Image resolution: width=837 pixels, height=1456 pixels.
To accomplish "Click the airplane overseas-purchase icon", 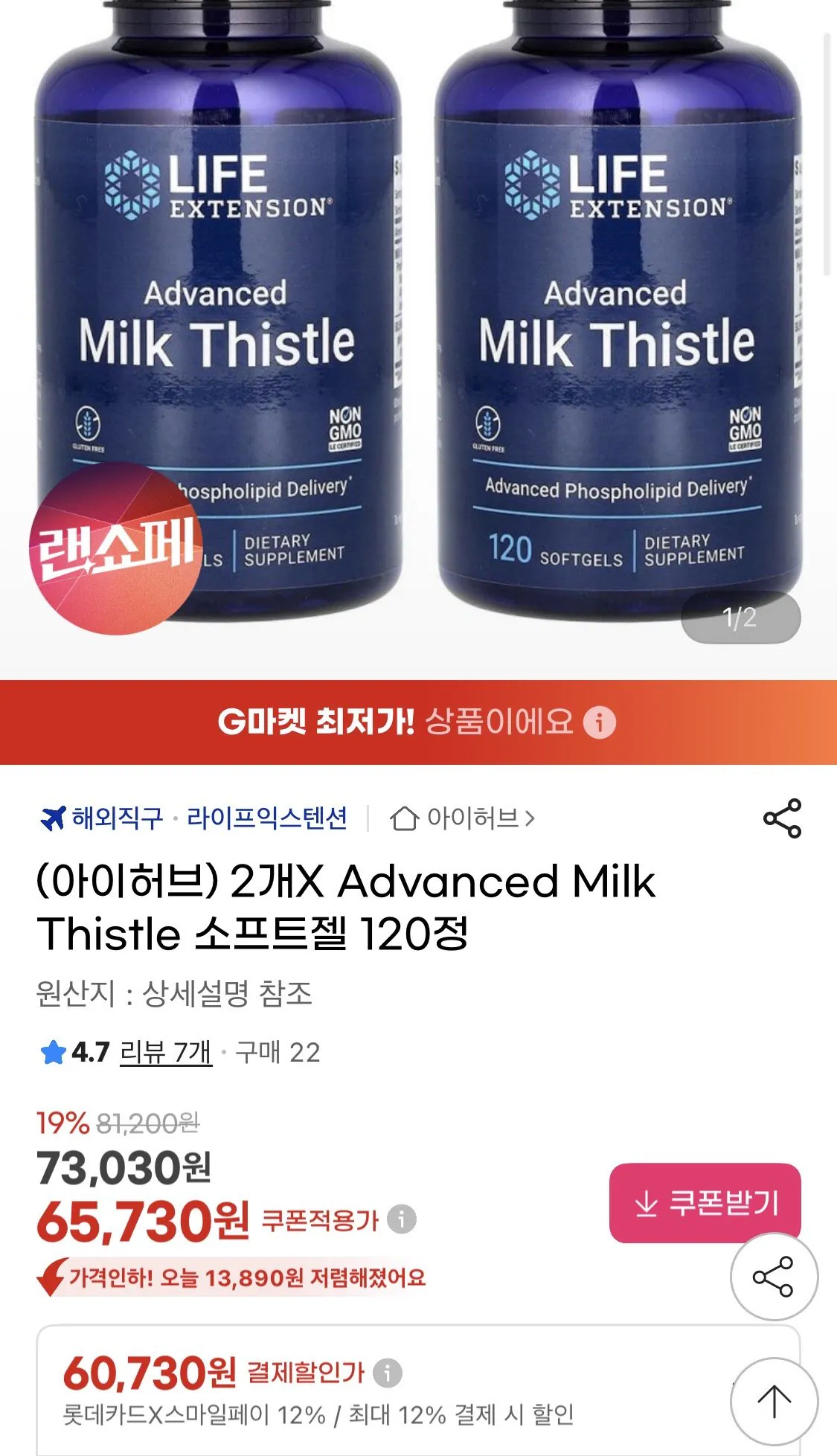I will 51,818.
